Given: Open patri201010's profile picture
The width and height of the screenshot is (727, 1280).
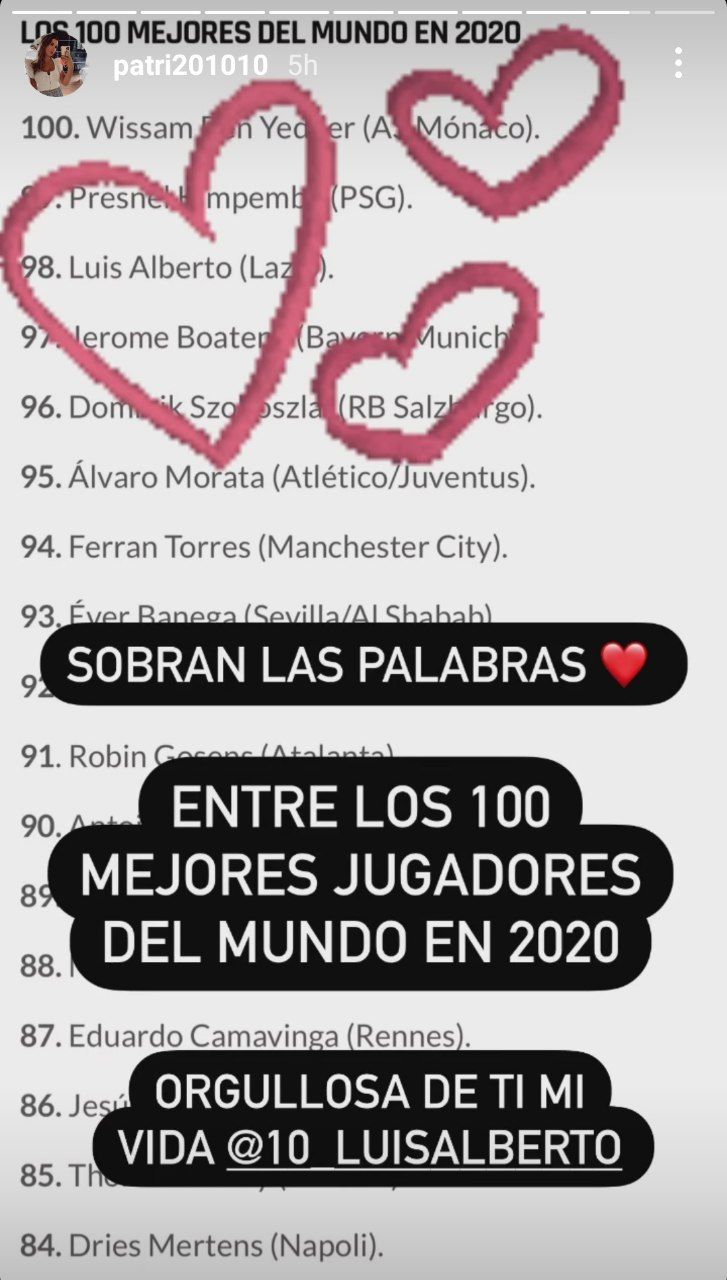Looking at the screenshot, I should pos(56,63).
